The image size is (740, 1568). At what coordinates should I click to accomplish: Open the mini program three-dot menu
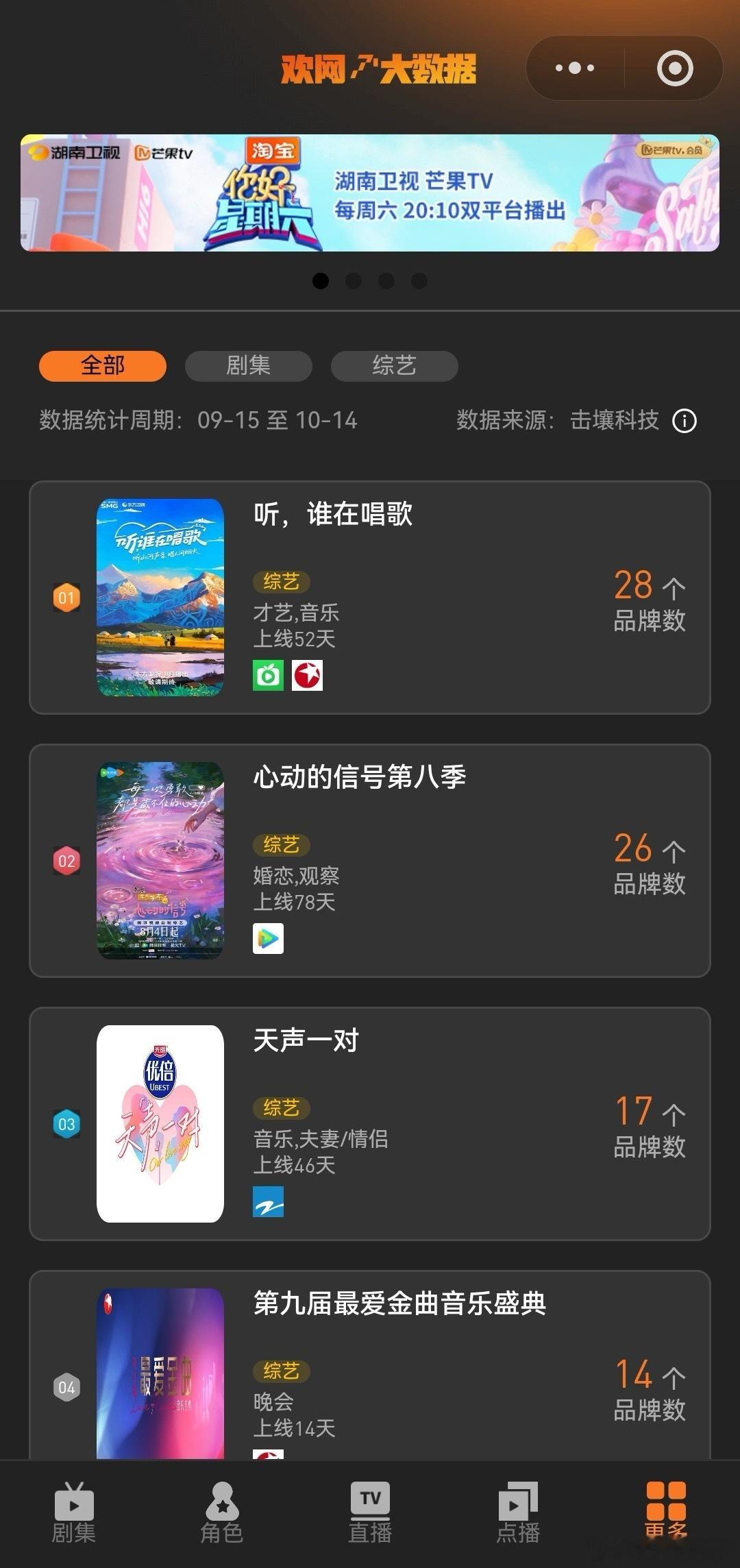575,68
